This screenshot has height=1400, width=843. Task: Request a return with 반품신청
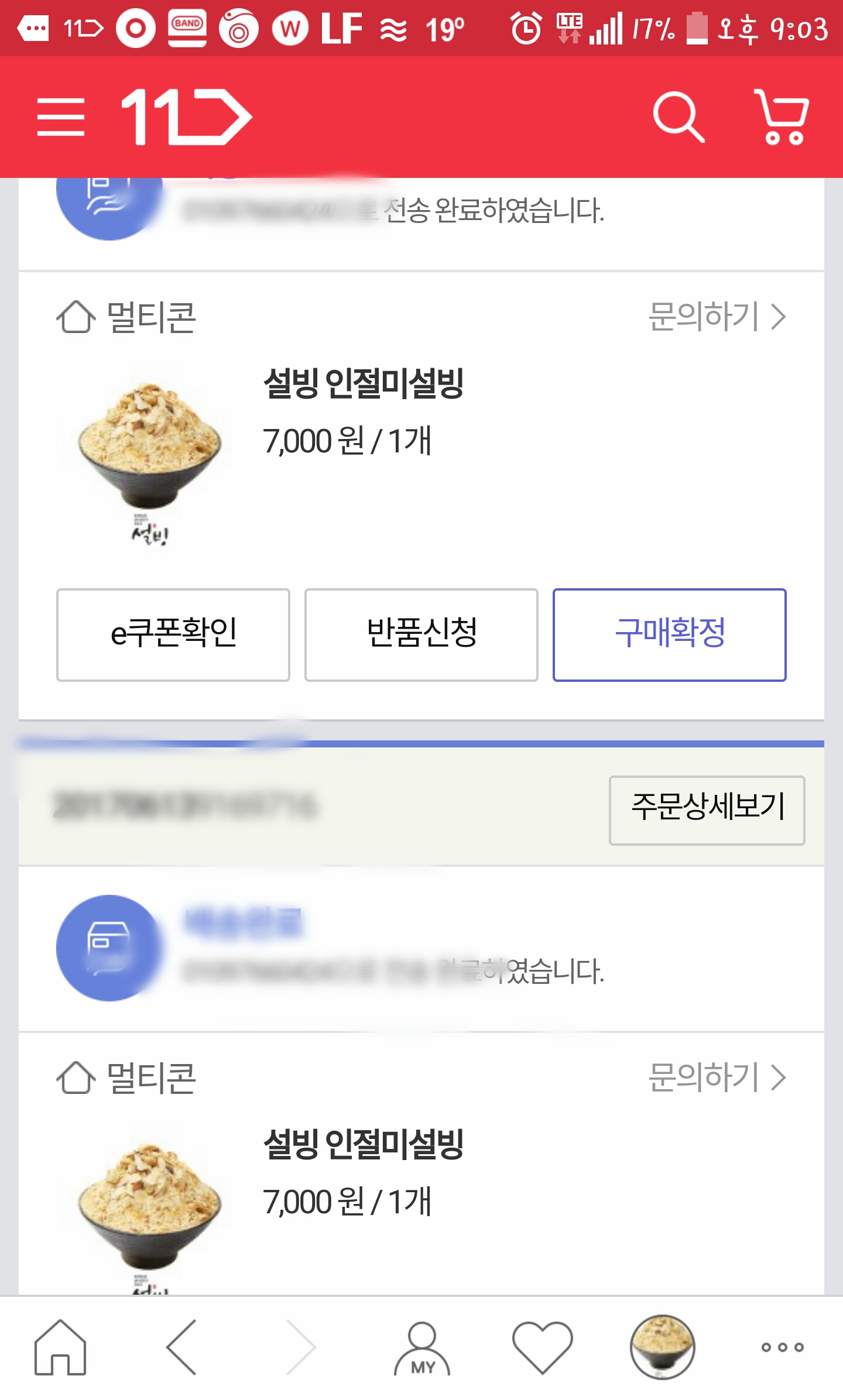click(x=421, y=634)
